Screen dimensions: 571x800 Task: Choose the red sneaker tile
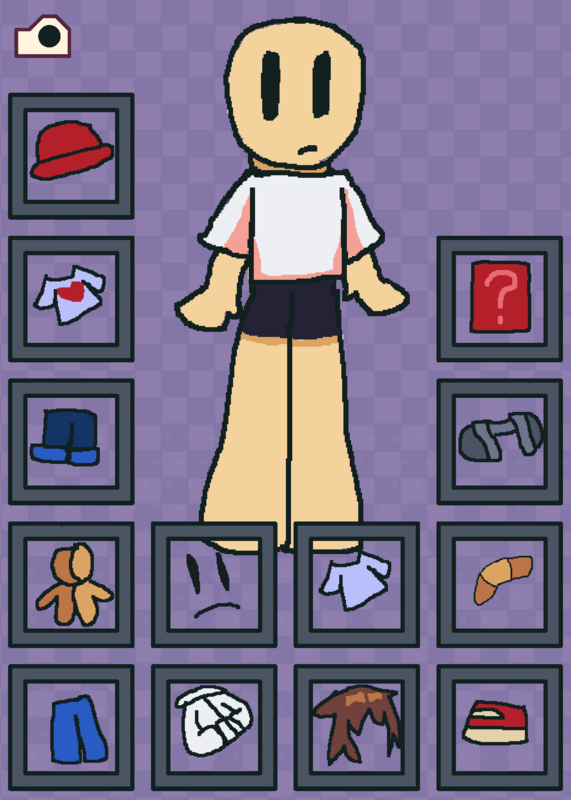(500, 728)
